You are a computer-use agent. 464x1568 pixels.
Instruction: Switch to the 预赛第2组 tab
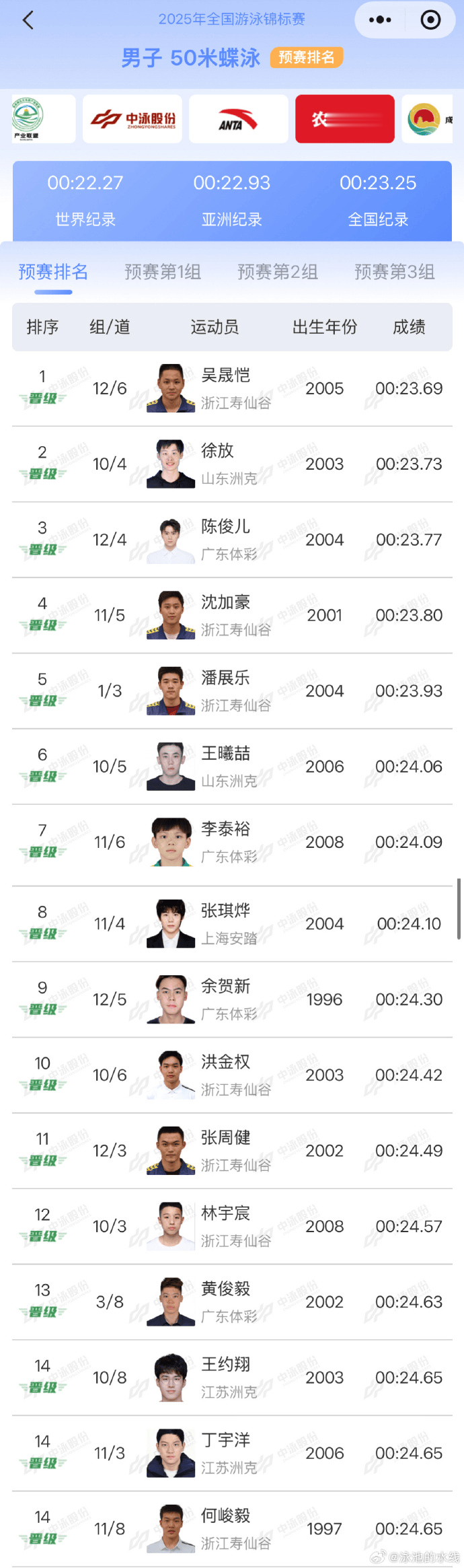click(x=278, y=272)
